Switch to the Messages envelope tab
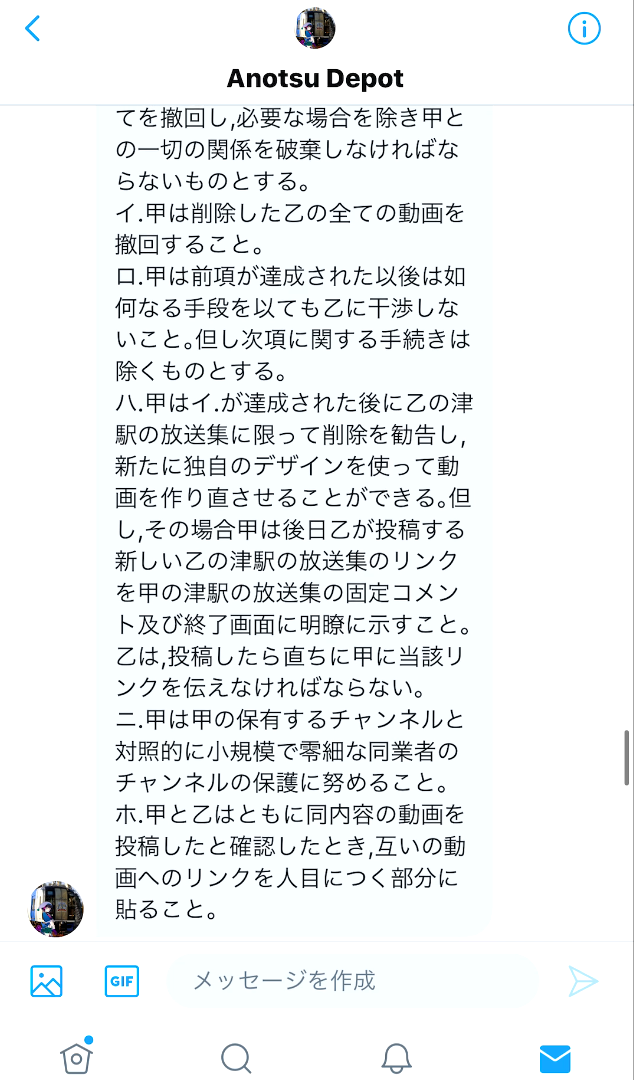634x1080 pixels. tap(555, 1058)
